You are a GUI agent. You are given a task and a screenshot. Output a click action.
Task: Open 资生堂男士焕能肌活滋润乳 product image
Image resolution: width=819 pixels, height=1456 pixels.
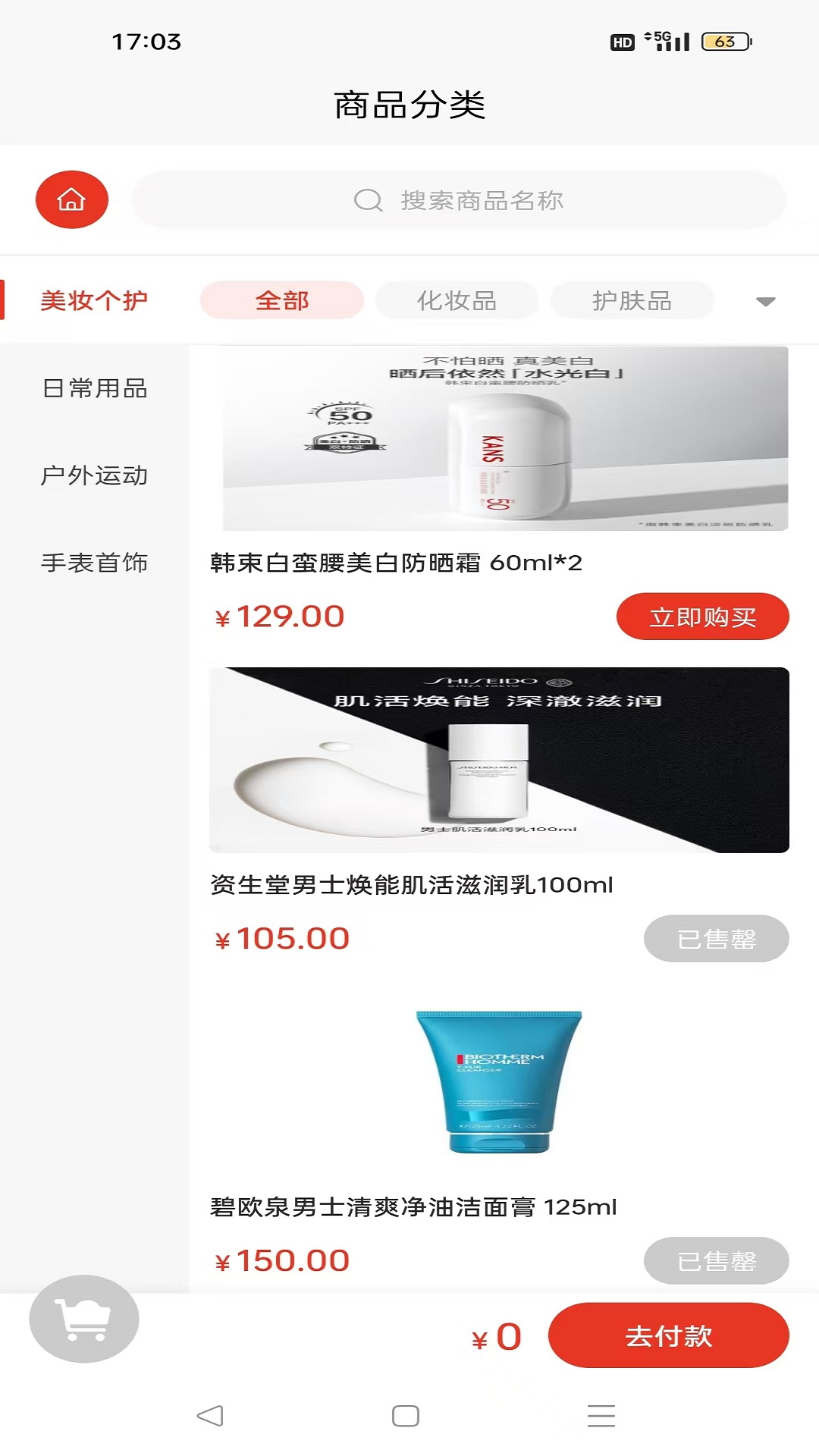click(499, 760)
